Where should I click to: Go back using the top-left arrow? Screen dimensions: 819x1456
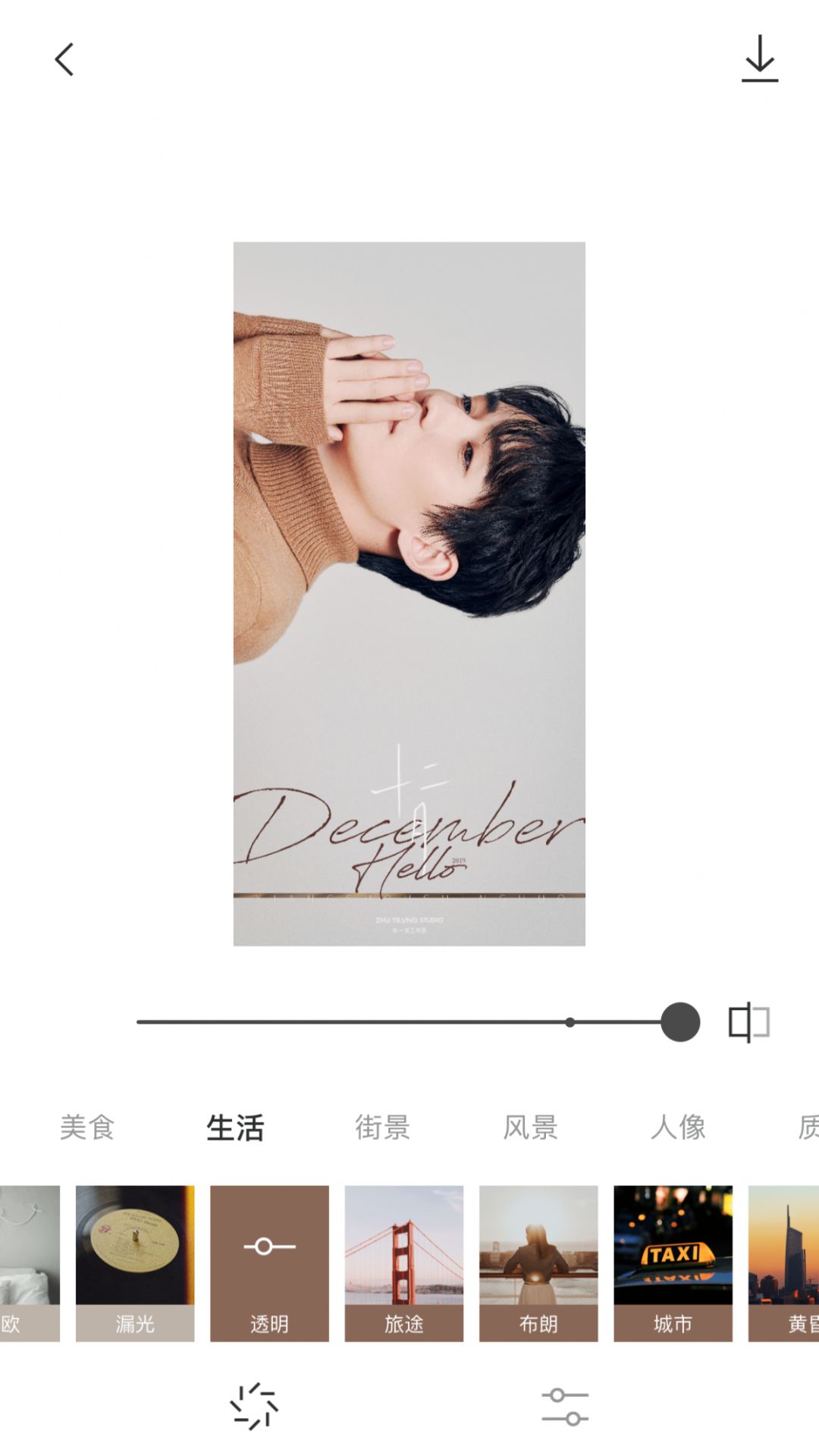coord(64,59)
